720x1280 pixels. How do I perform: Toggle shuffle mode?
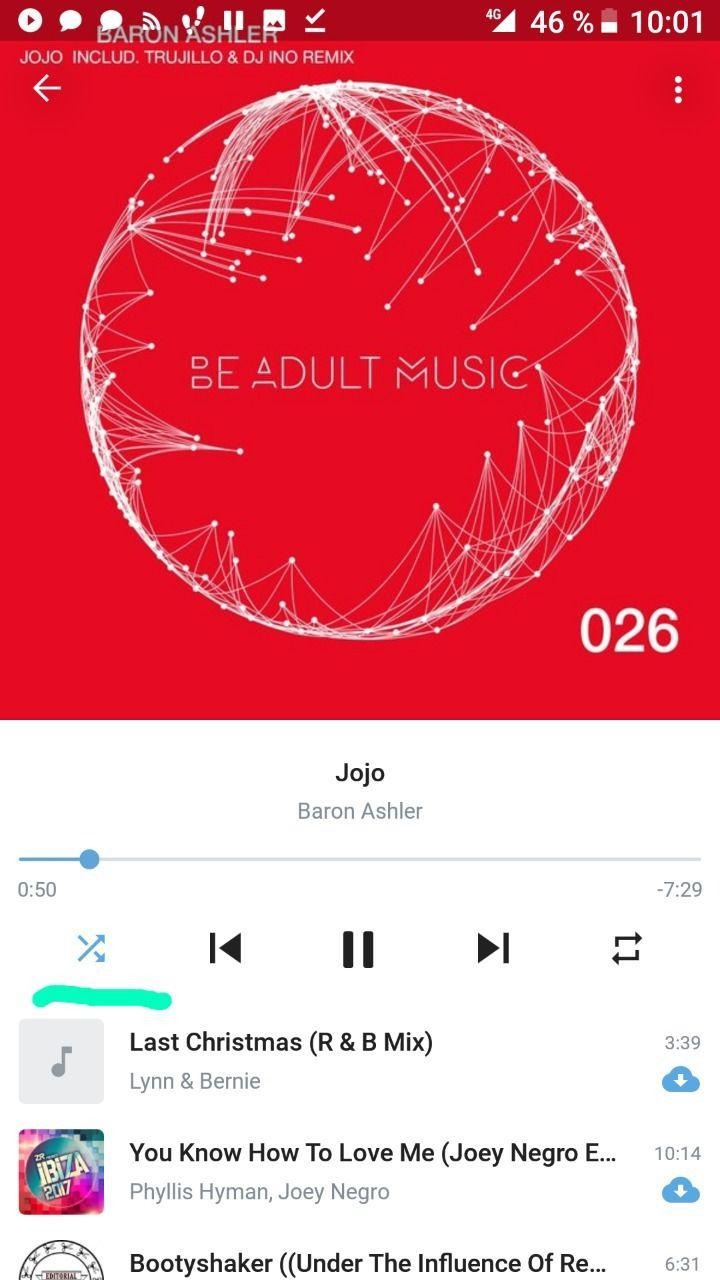[91, 947]
